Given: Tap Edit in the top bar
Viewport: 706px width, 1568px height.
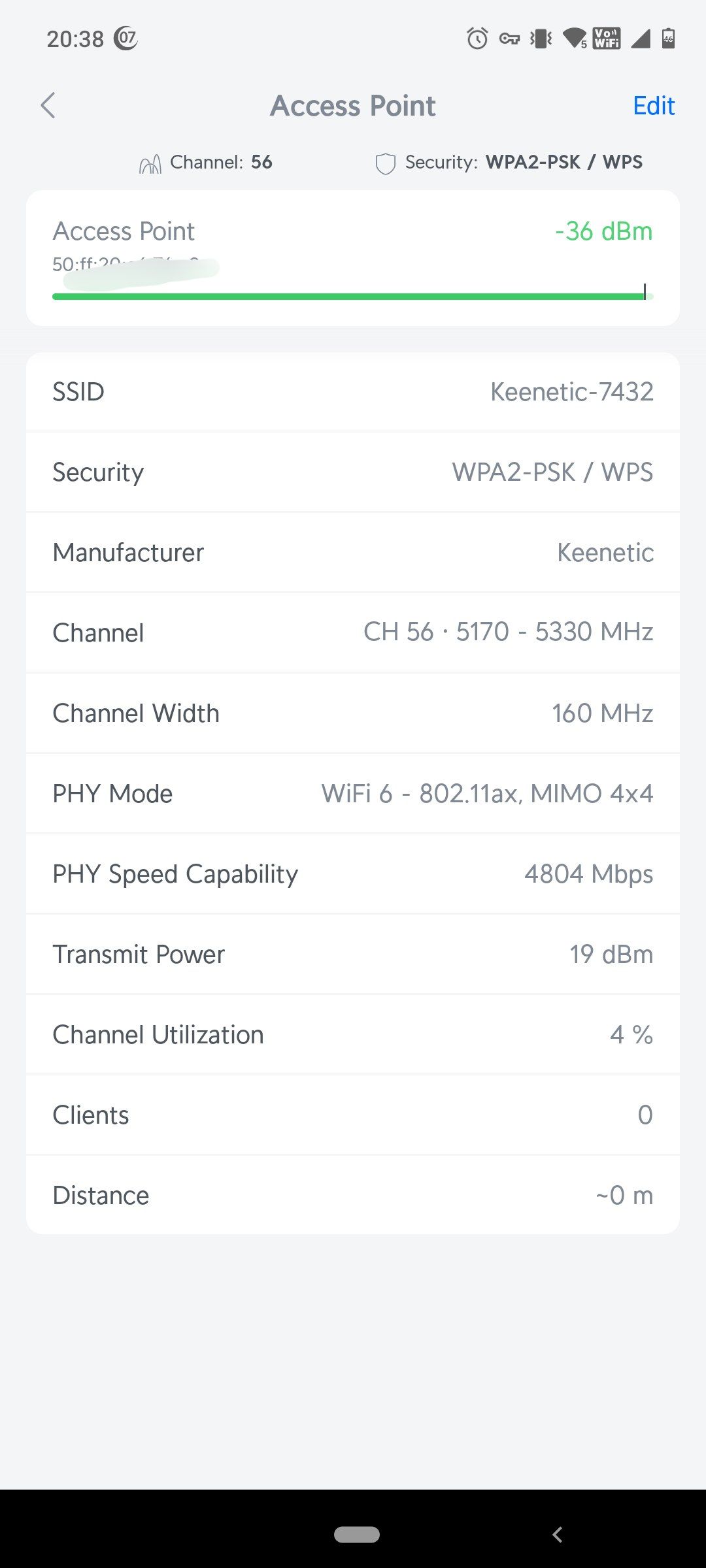Looking at the screenshot, I should coord(654,106).
